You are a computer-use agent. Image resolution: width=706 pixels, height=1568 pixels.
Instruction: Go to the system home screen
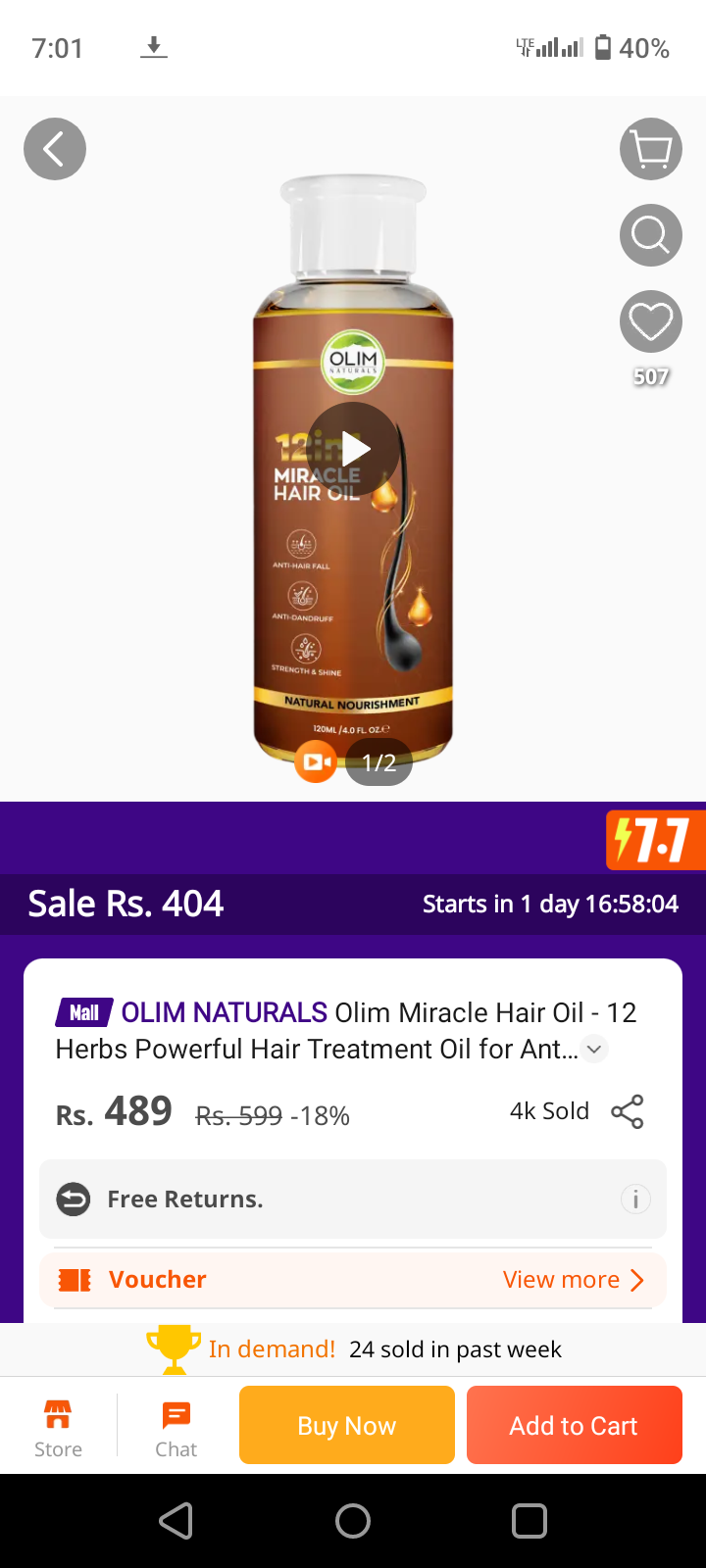pos(353,1521)
